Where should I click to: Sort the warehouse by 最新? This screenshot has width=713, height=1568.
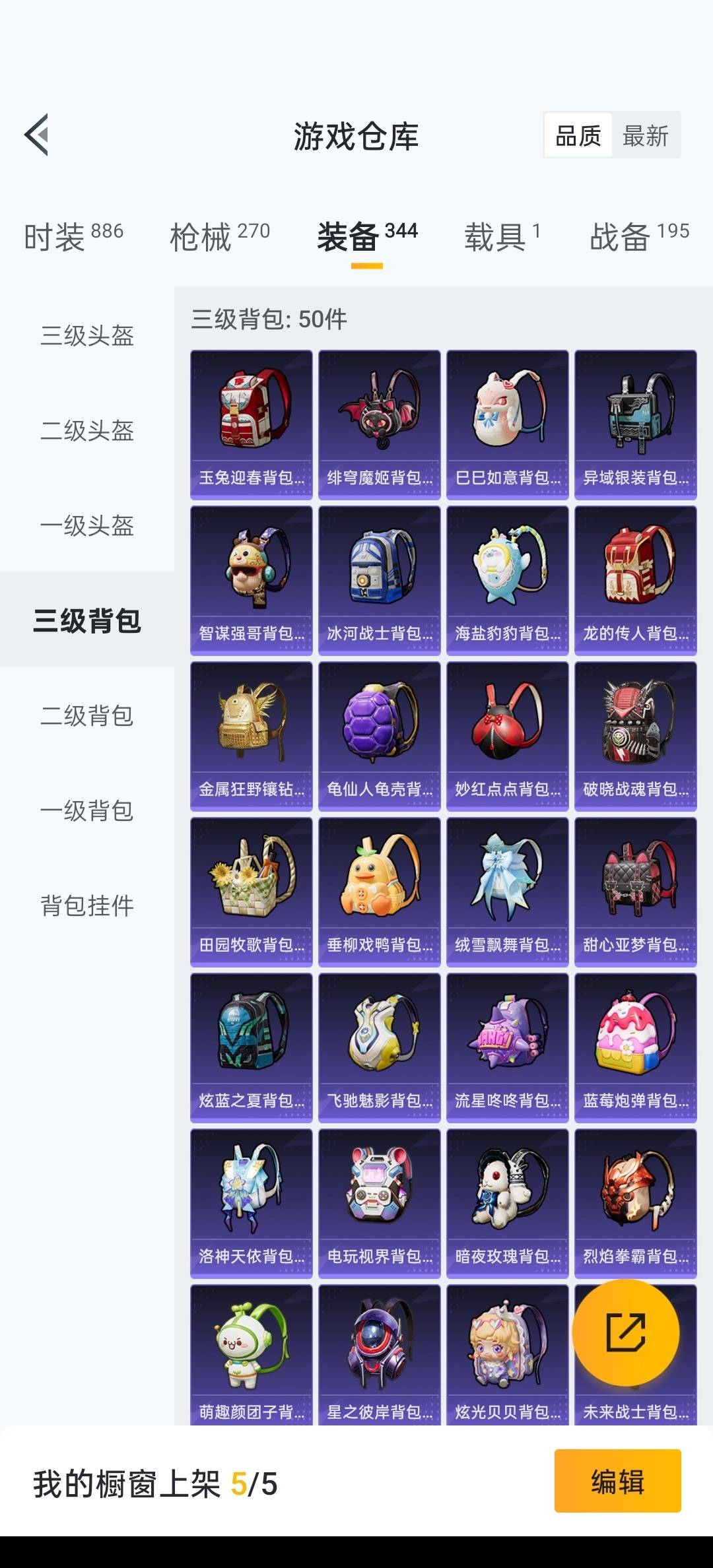[x=646, y=136]
